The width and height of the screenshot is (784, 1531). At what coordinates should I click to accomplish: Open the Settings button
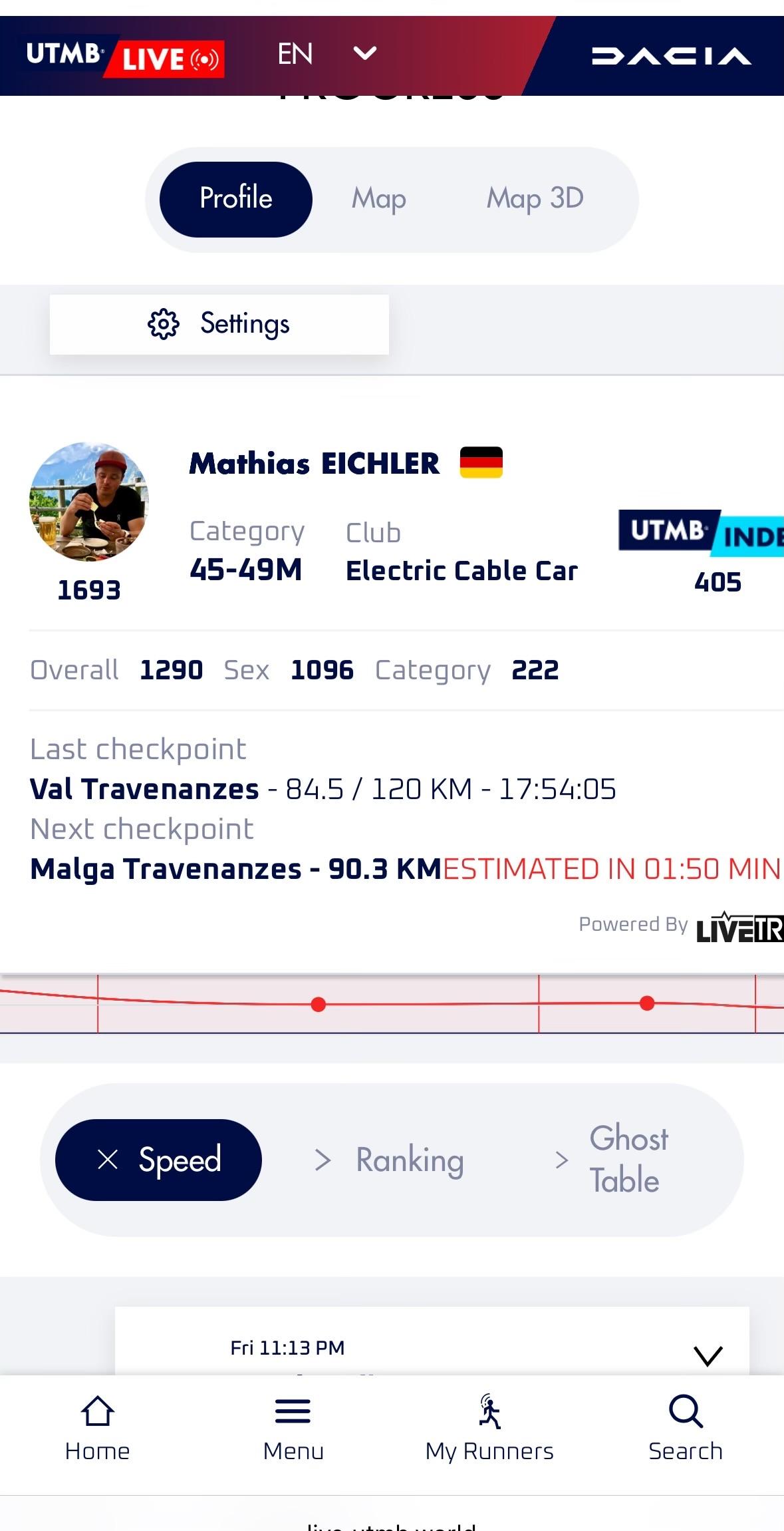[219, 324]
